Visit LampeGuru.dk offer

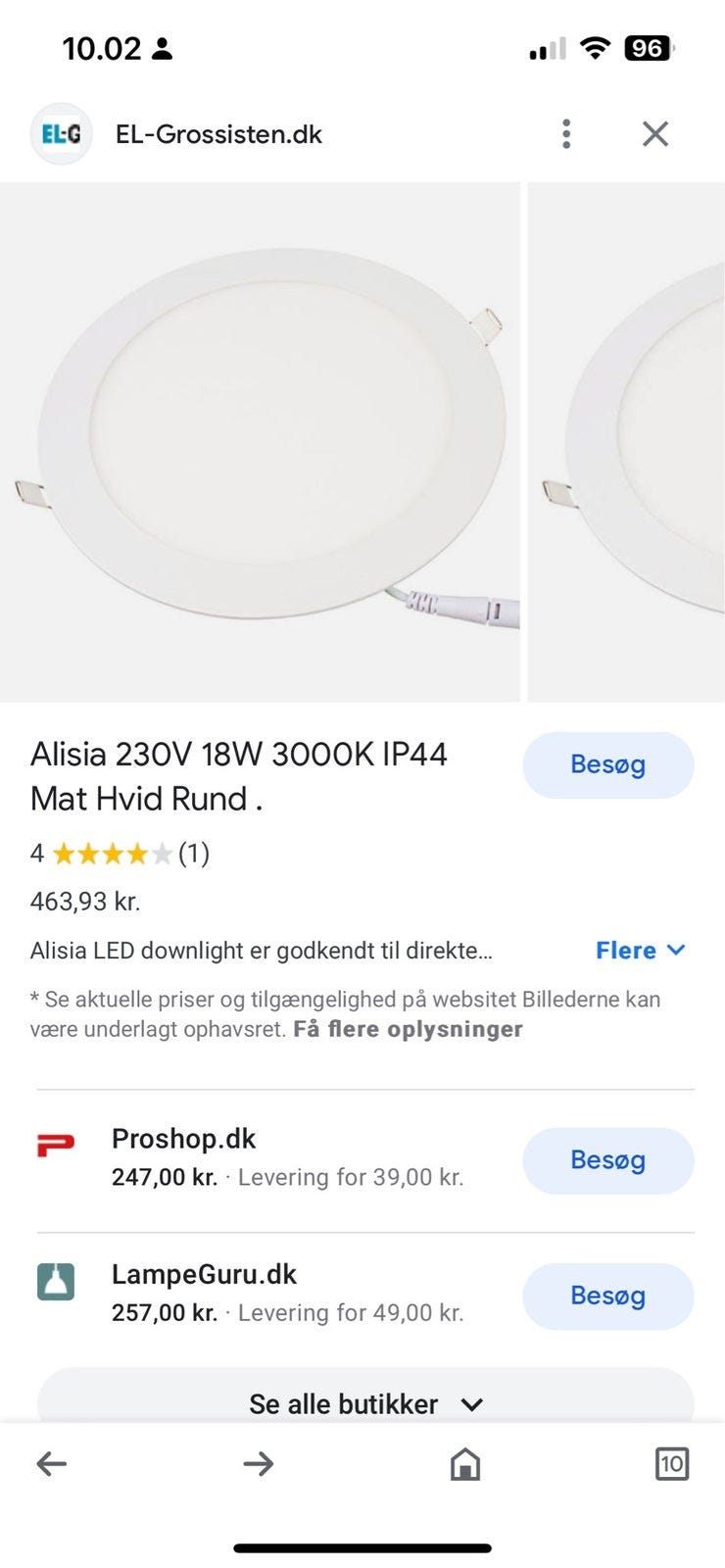coord(607,1296)
